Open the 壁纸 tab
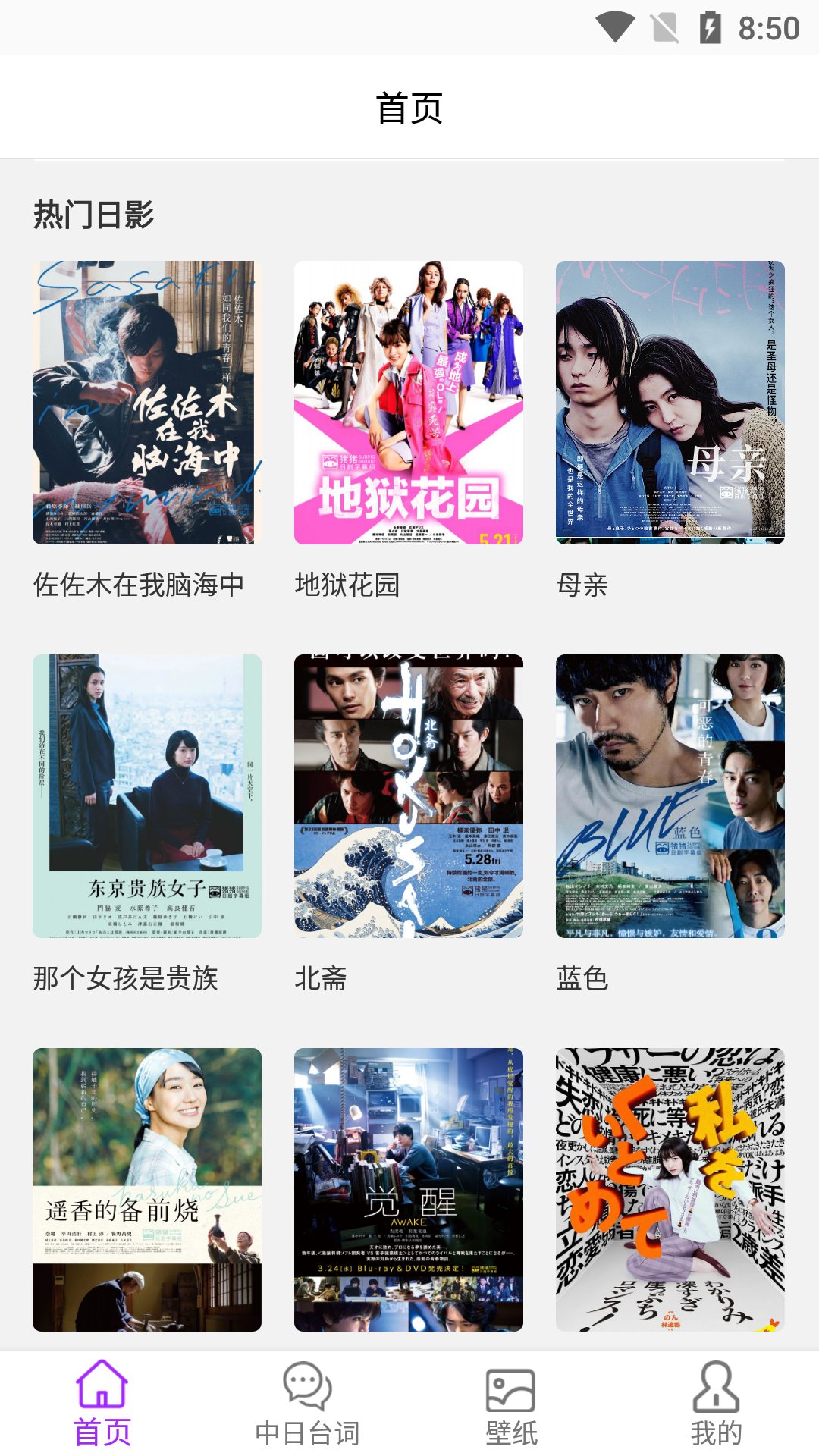 (x=512, y=1403)
